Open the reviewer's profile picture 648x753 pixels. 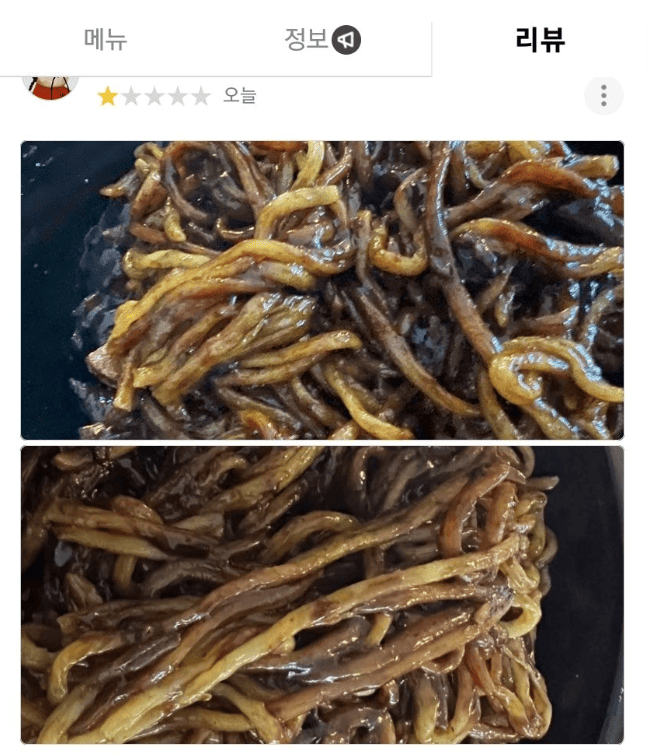(50, 87)
